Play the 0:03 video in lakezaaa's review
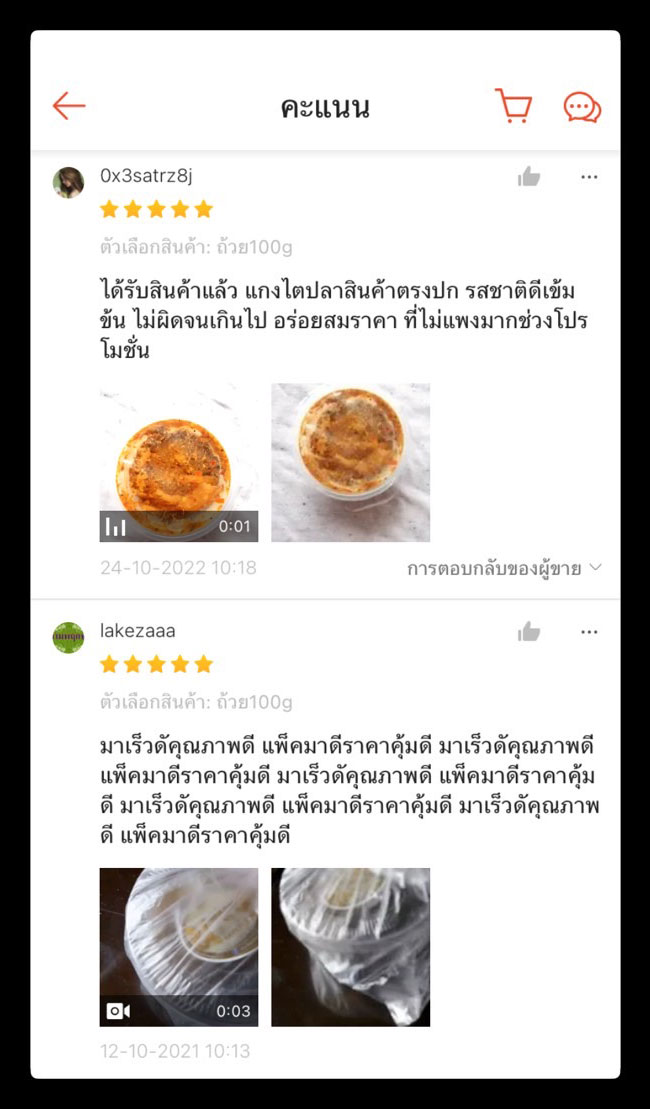Viewport: 650px width, 1109px height. pyautogui.click(x=179, y=946)
